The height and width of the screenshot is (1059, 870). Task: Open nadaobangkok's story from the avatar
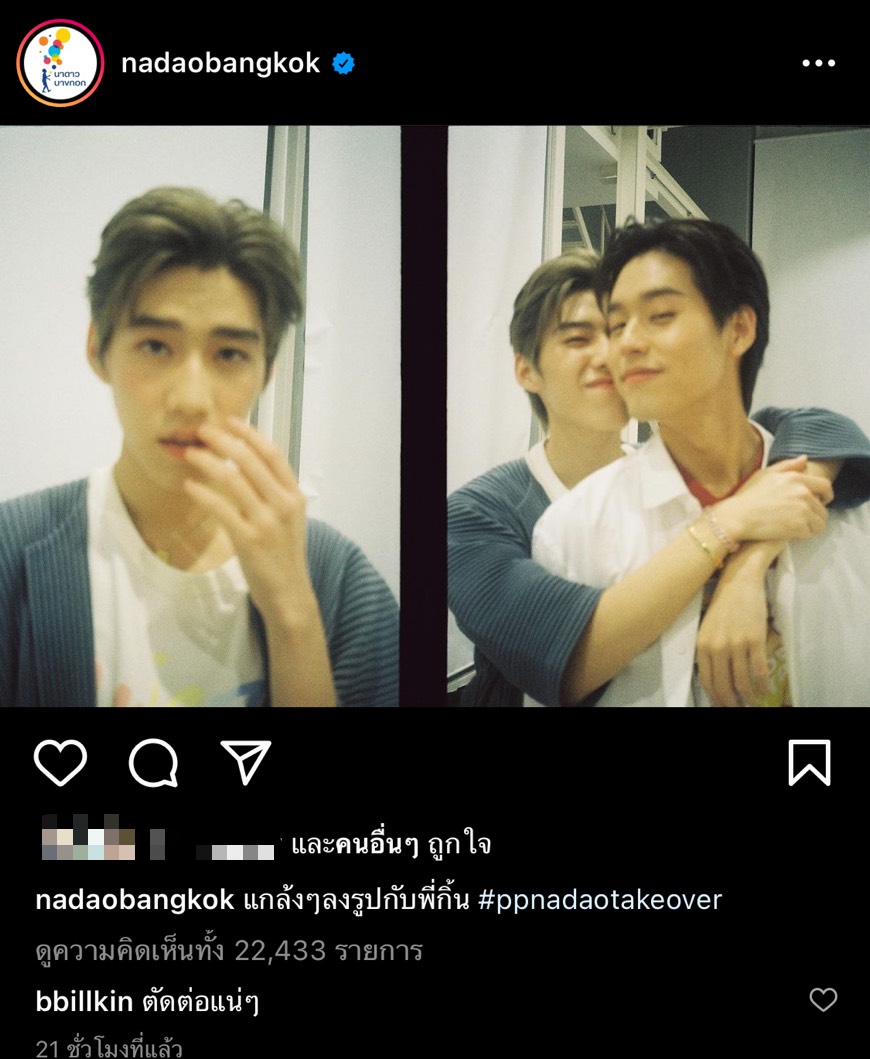[60, 63]
